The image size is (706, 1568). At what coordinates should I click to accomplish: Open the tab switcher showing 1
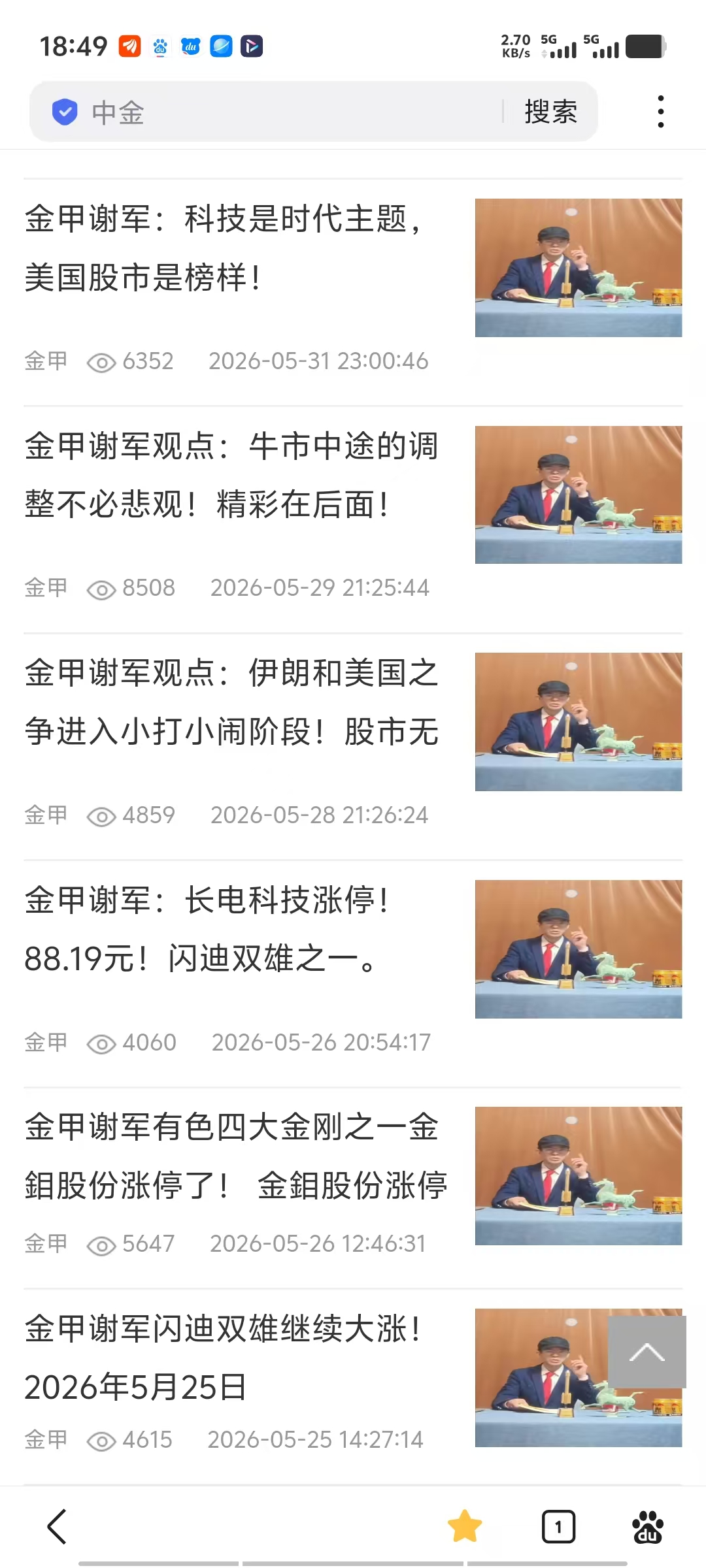[558, 1527]
